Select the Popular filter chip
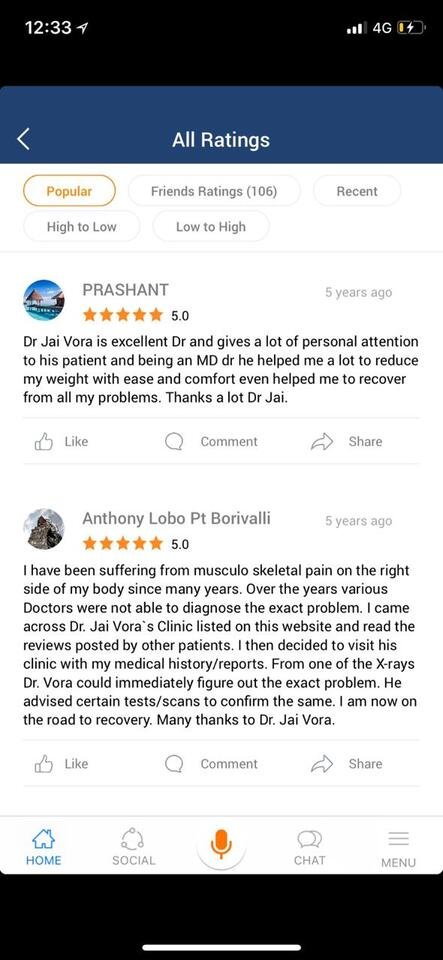Screen dimensions: 443x960 (69, 191)
